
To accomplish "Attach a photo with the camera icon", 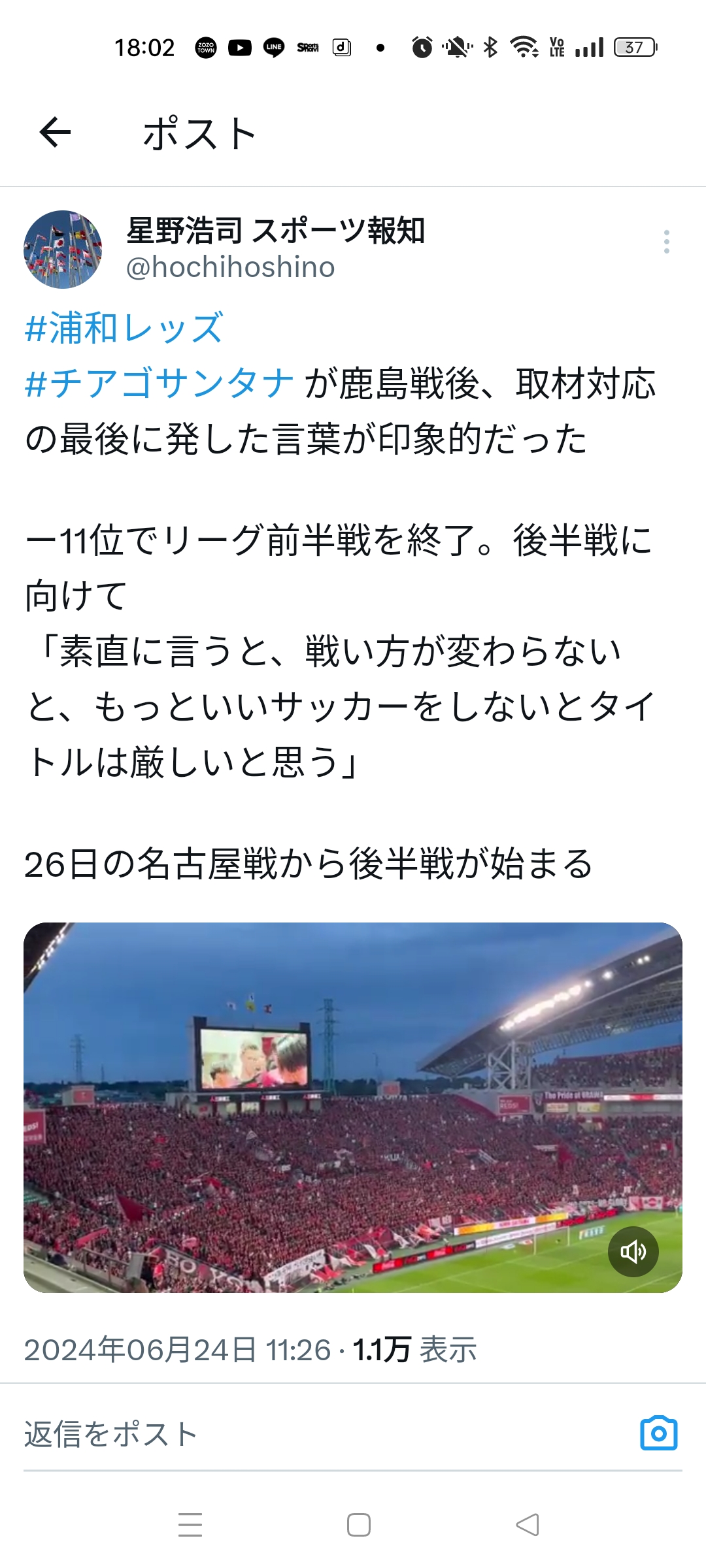I will pos(658,1433).
